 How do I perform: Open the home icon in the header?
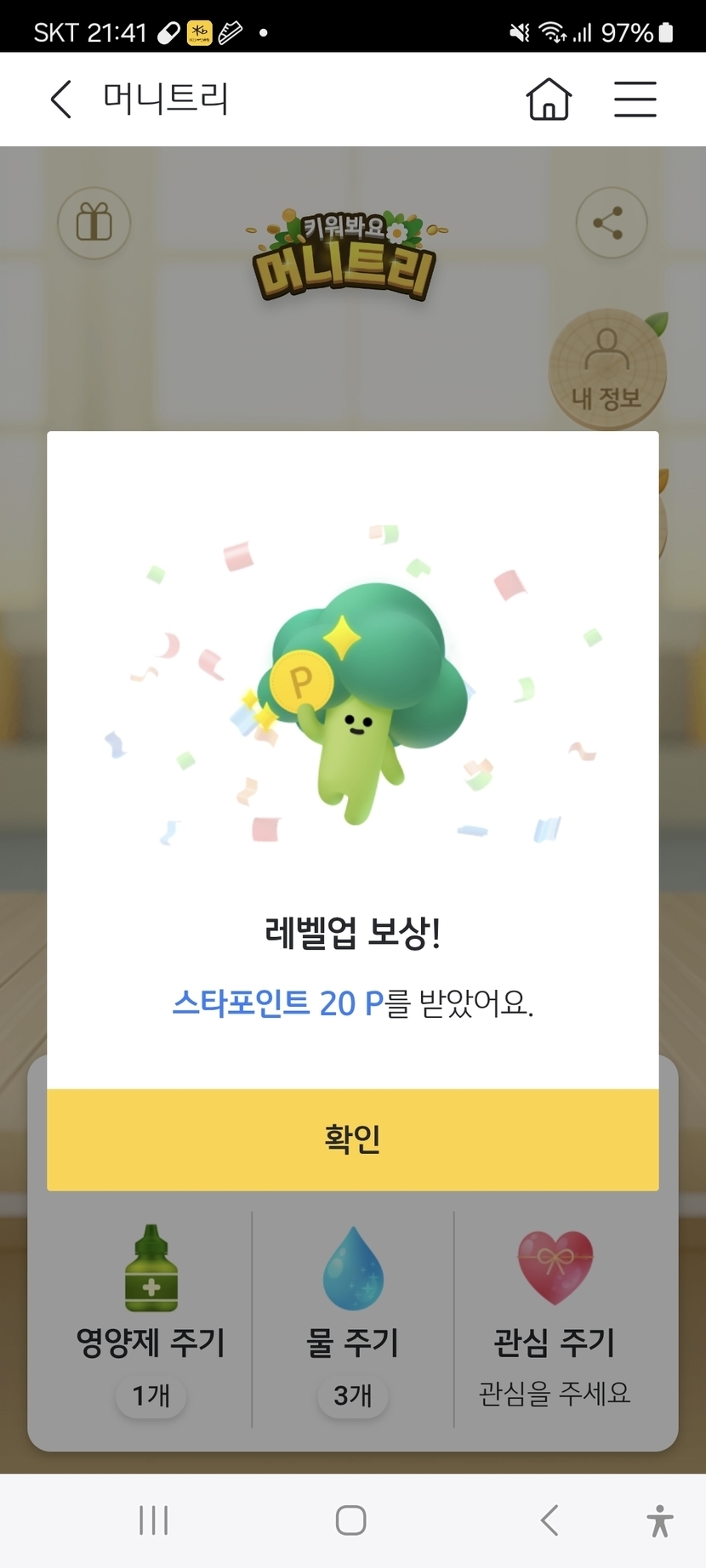(x=549, y=99)
